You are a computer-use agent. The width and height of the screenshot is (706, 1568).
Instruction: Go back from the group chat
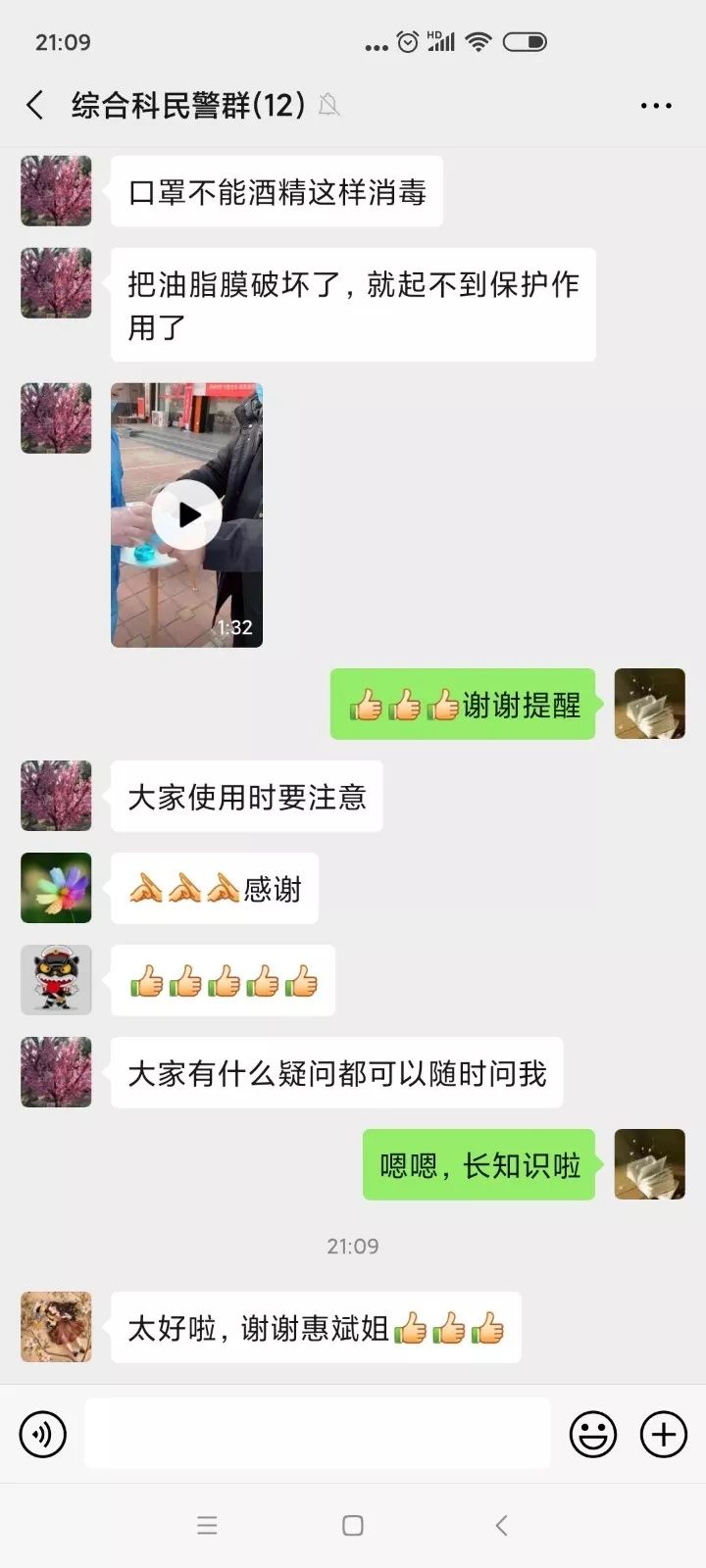coord(35,105)
